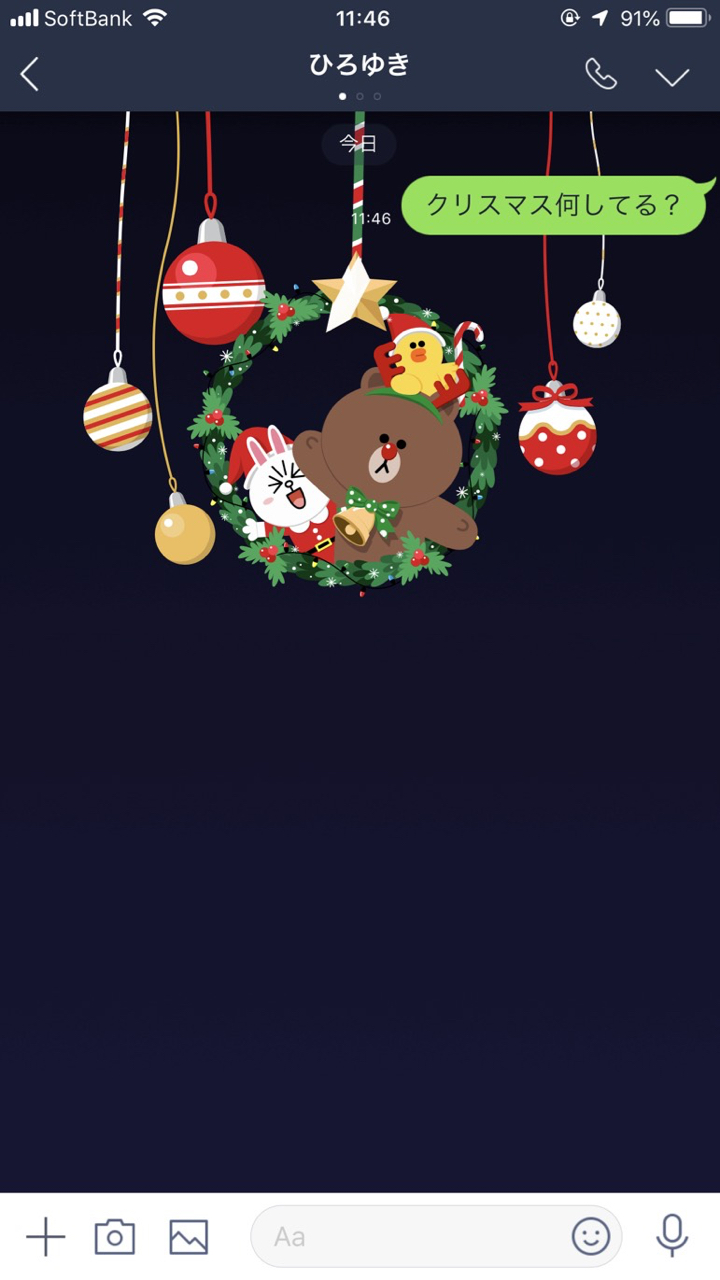Open the plus attachment menu
720x1280 pixels.
[x=45, y=1237]
